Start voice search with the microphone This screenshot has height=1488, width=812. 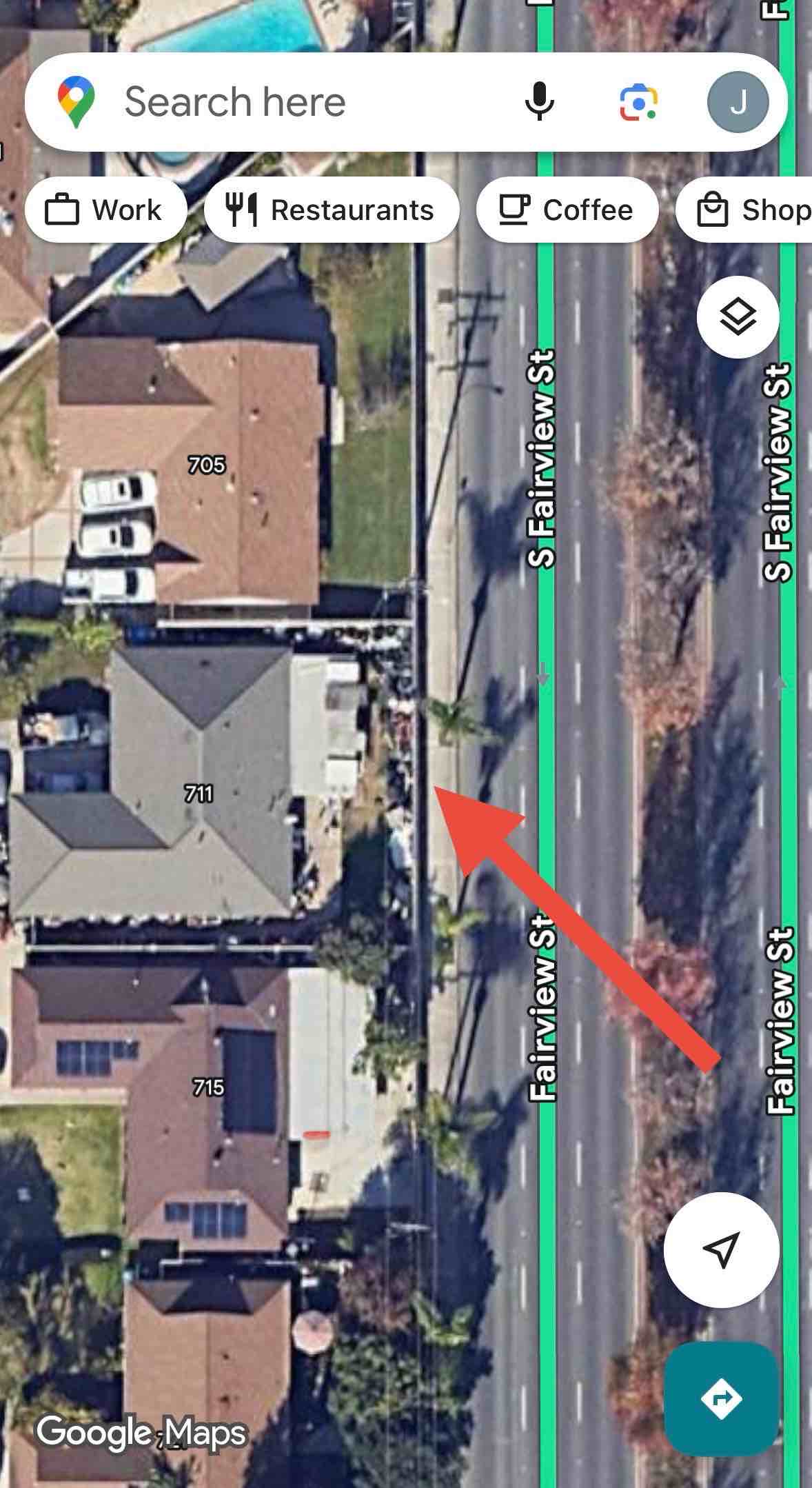coord(540,102)
